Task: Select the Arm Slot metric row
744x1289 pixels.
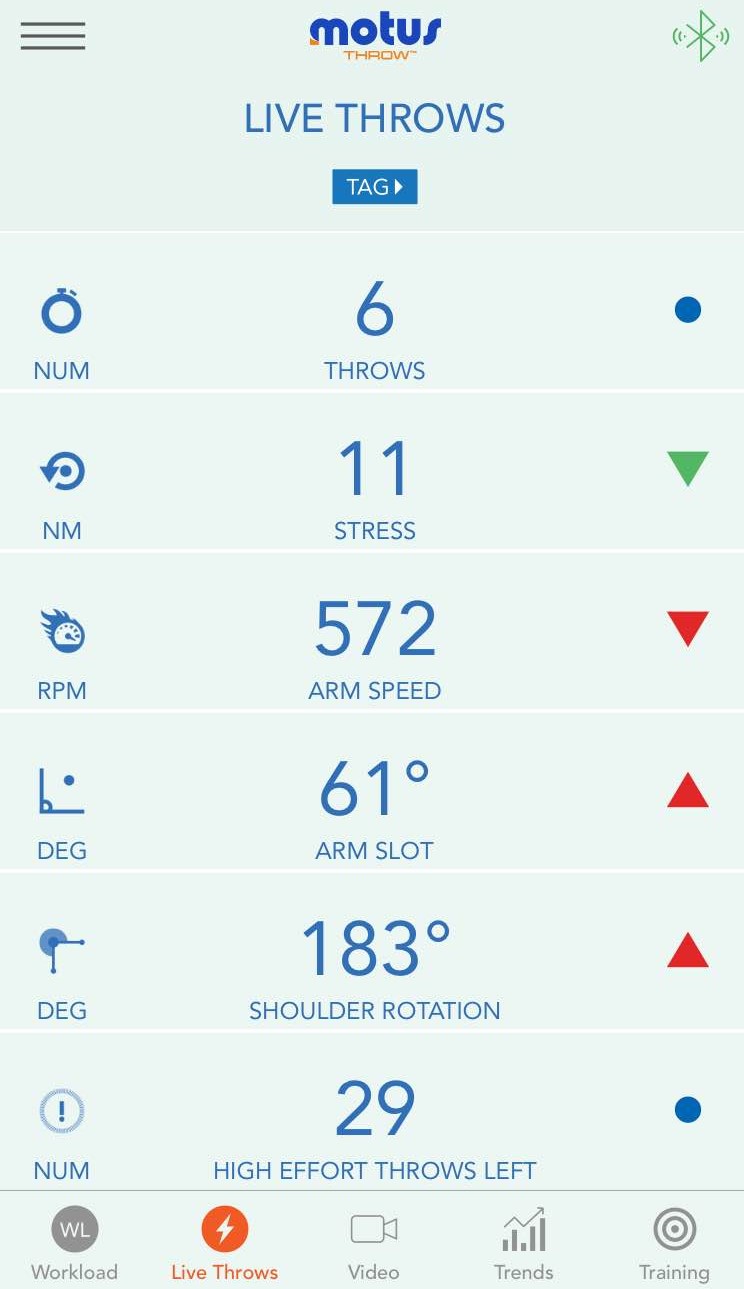Action: click(372, 791)
